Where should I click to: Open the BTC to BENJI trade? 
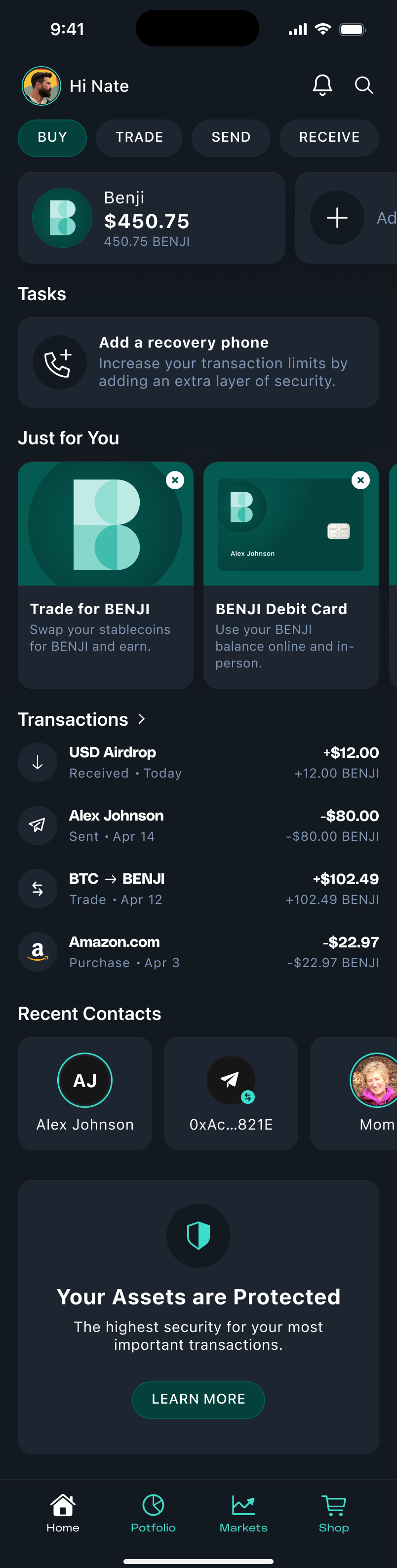point(198,889)
